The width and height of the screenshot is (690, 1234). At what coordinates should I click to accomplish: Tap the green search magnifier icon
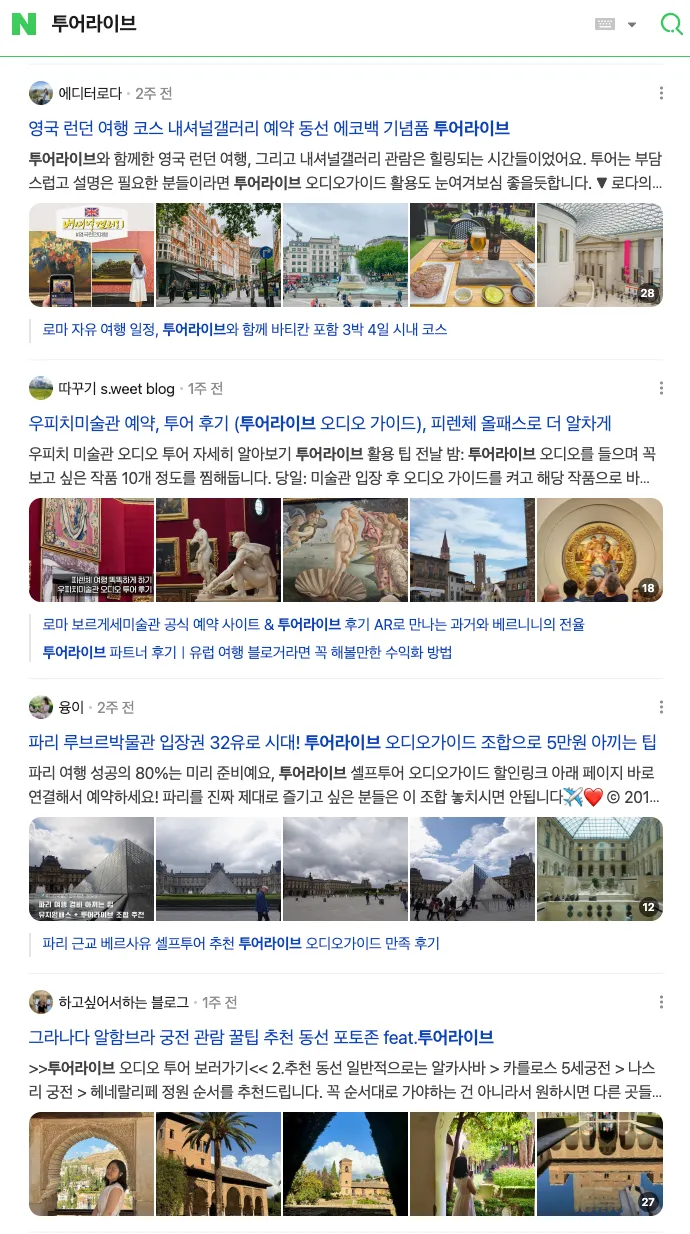tap(671, 24)
